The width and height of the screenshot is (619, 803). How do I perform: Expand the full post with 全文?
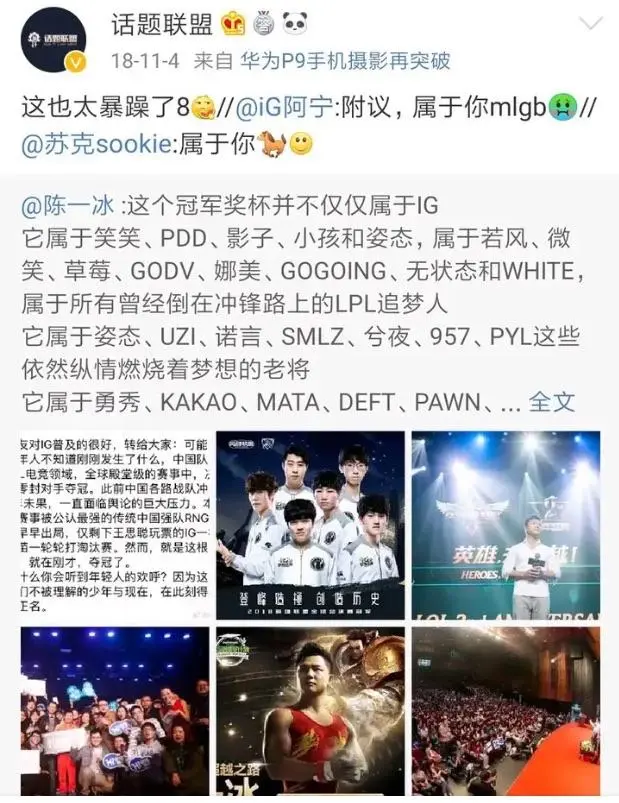551,402
